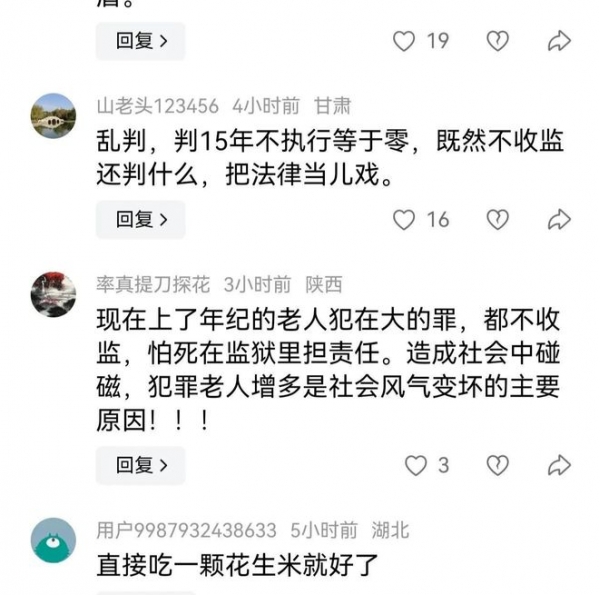
Task: Dislike the comment with 19 likes
Action: (x=497, y=41)
